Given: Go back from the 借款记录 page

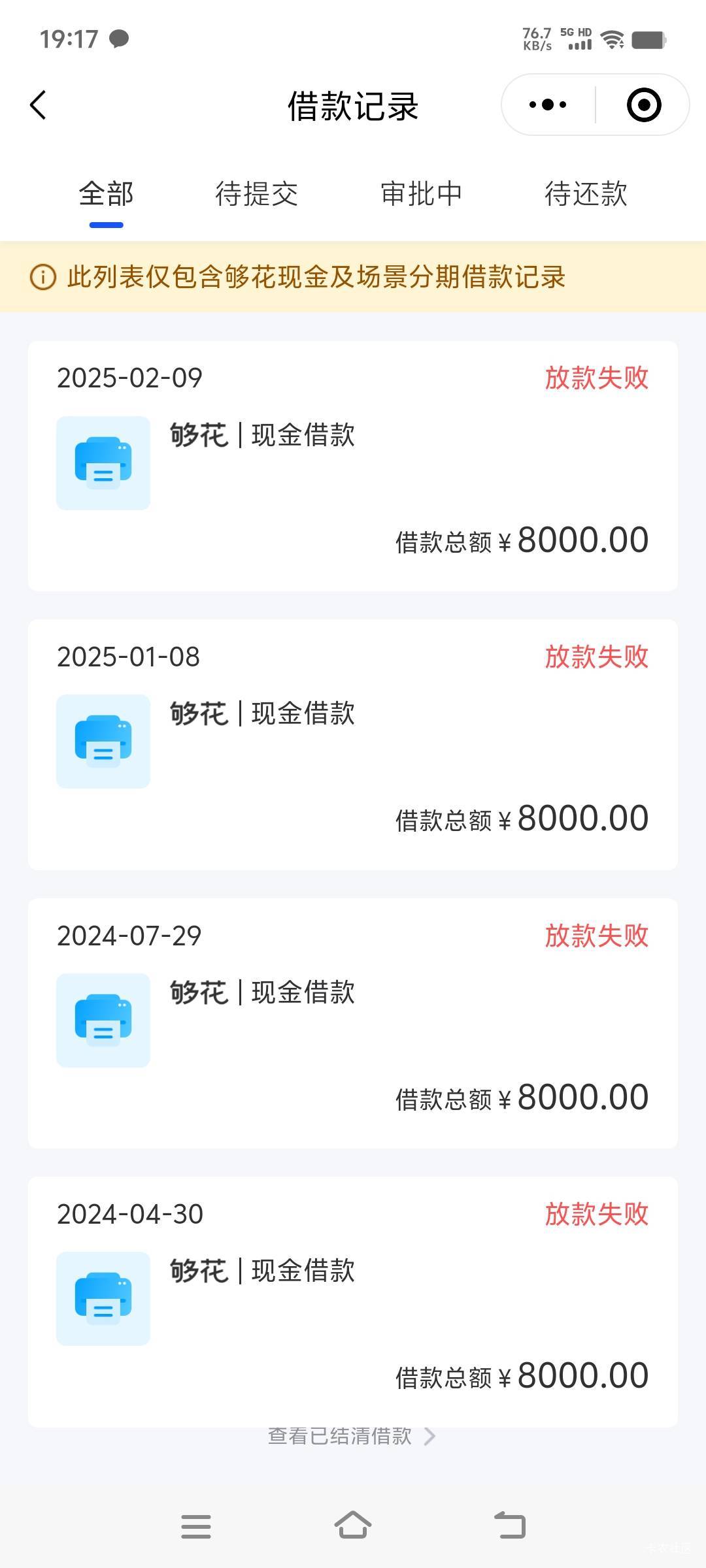Looking at the screenshot, I should [39, 105].
